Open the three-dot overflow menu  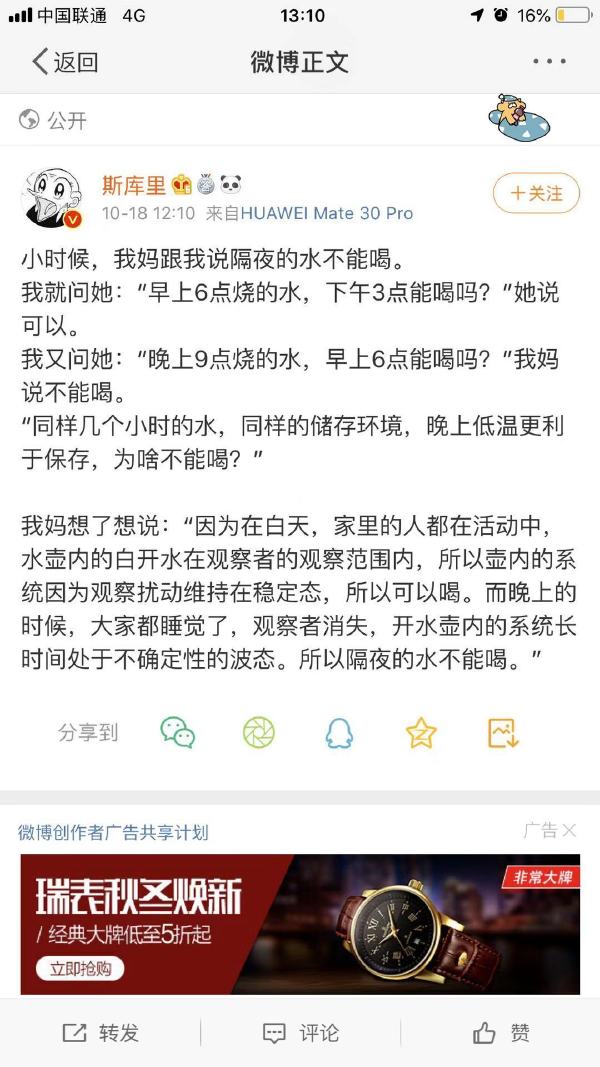pyautogui.click(x=549, y=62)
